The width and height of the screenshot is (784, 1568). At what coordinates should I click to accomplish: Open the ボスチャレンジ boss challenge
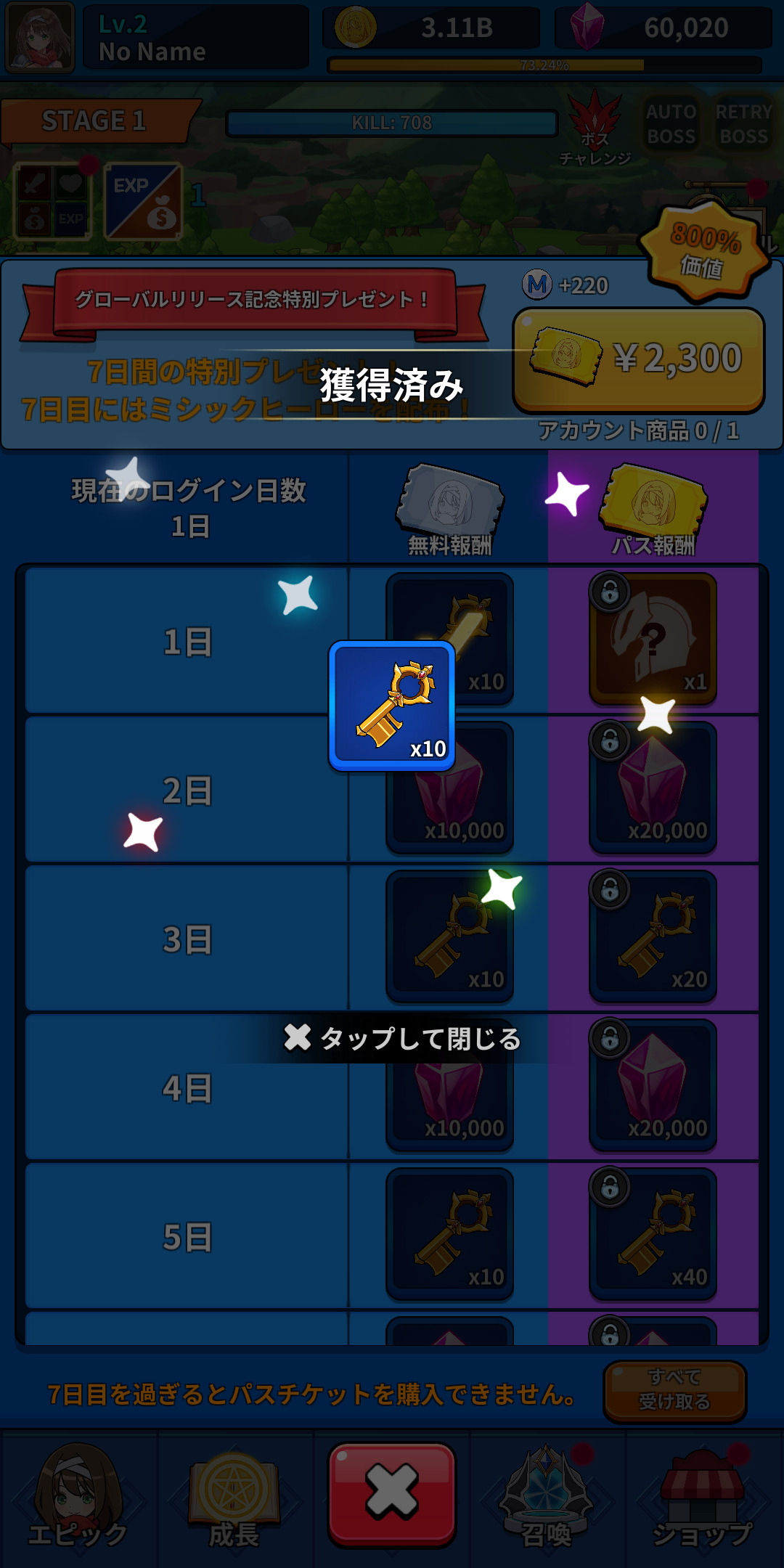pos(595,128)
